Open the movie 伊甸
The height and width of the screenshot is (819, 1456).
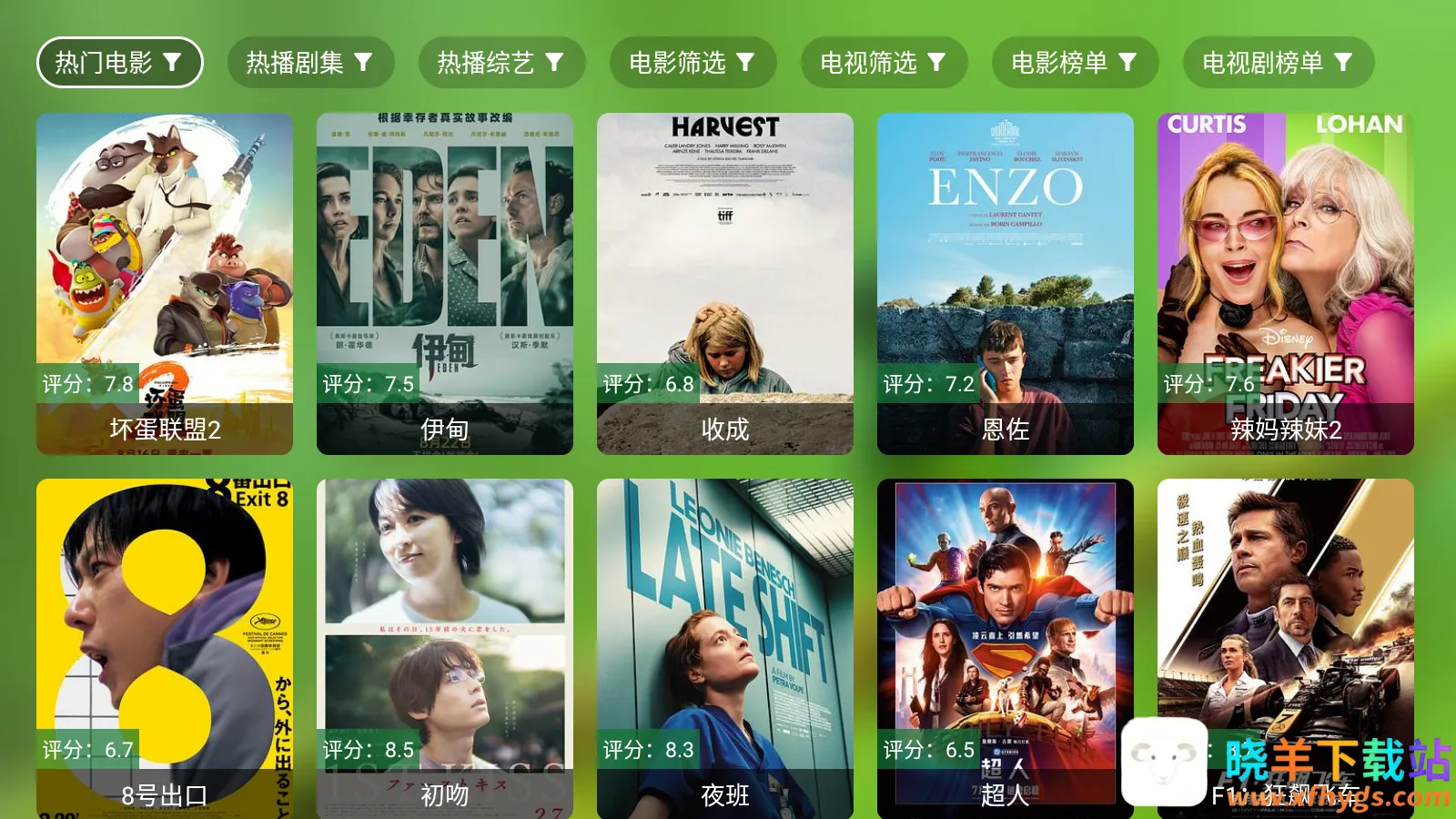(445, 283)
